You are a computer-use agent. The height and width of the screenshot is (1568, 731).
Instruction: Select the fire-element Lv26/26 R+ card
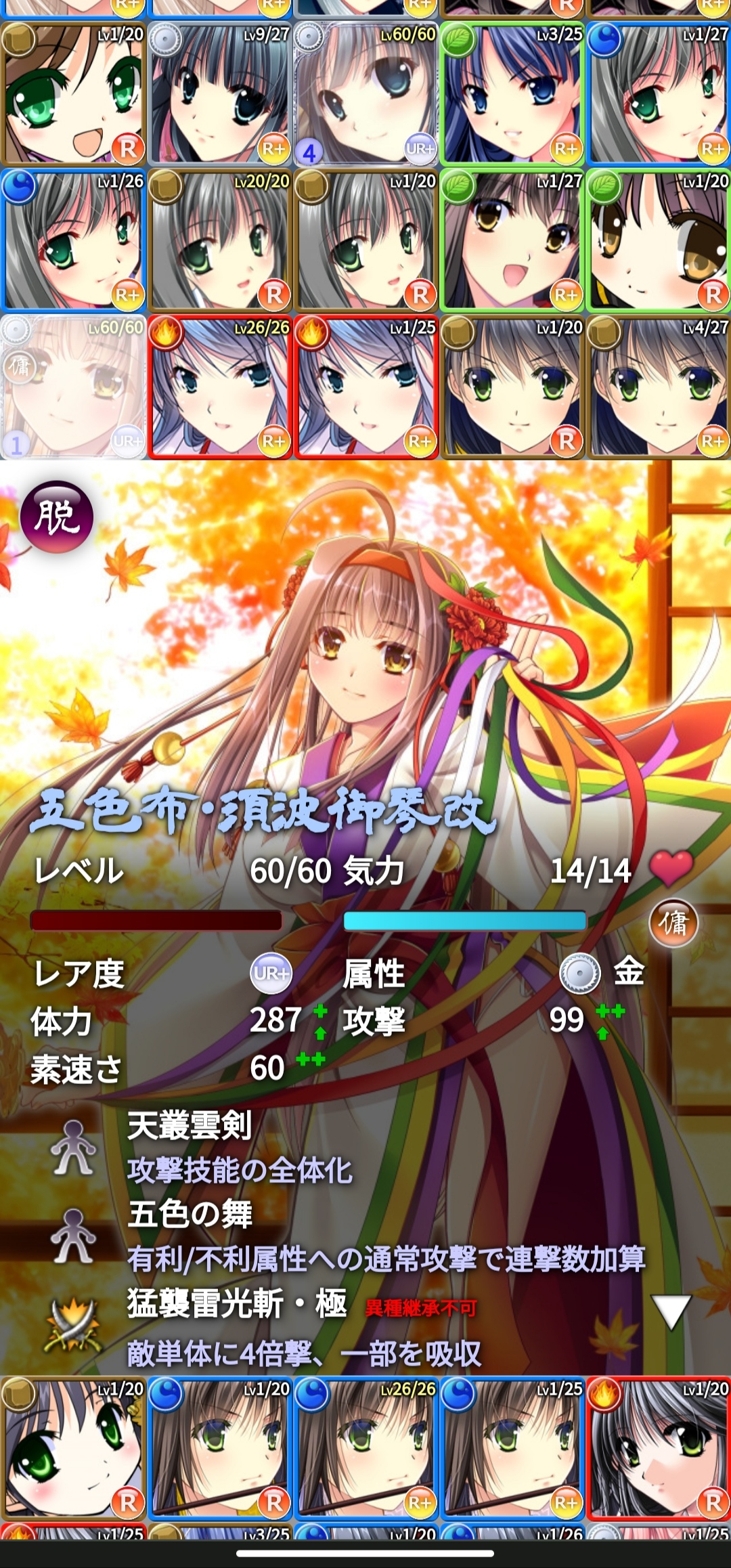pyautogui.click(x=219, y=387)
